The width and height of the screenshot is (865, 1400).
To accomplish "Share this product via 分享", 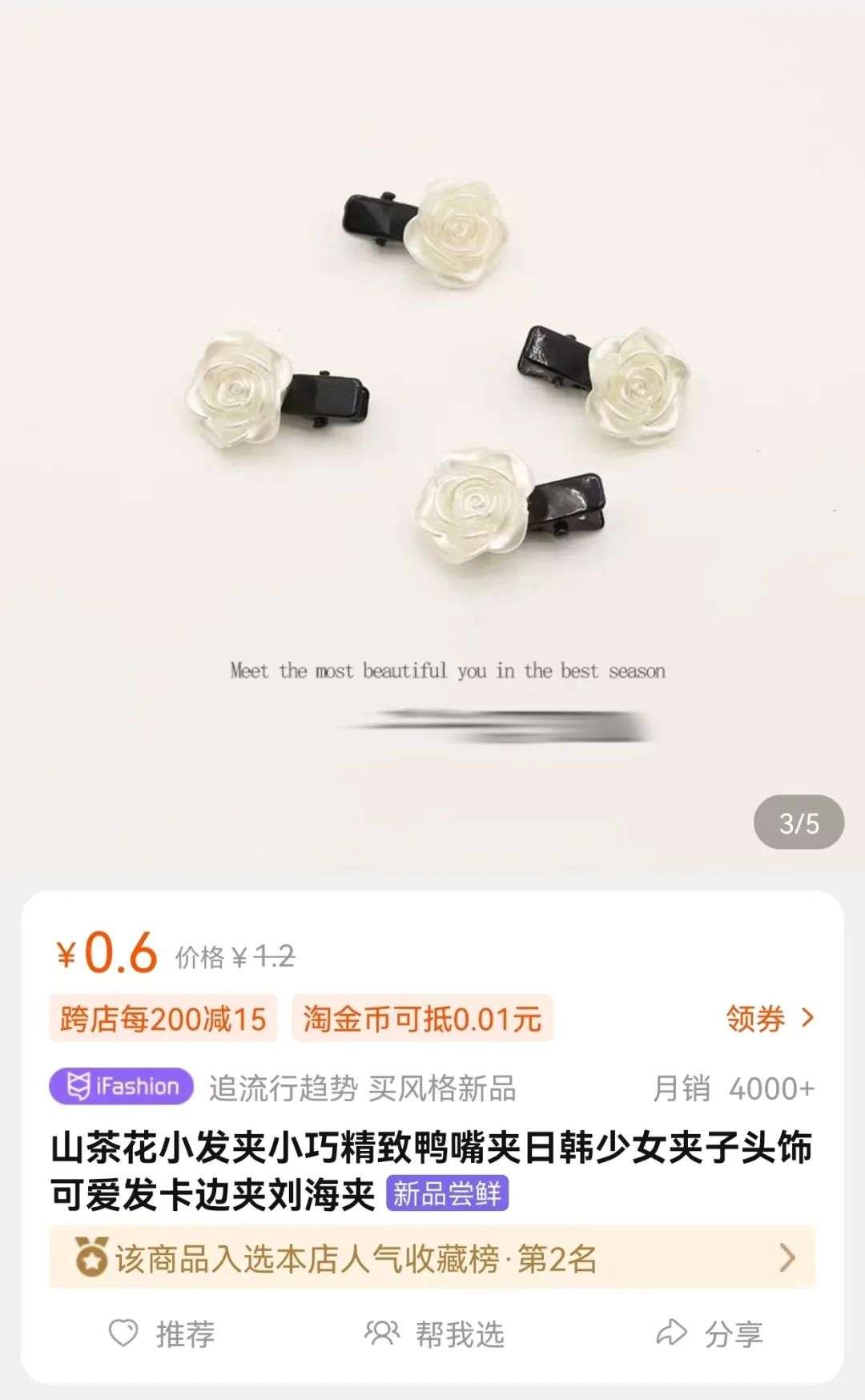I will point(710,1334).
